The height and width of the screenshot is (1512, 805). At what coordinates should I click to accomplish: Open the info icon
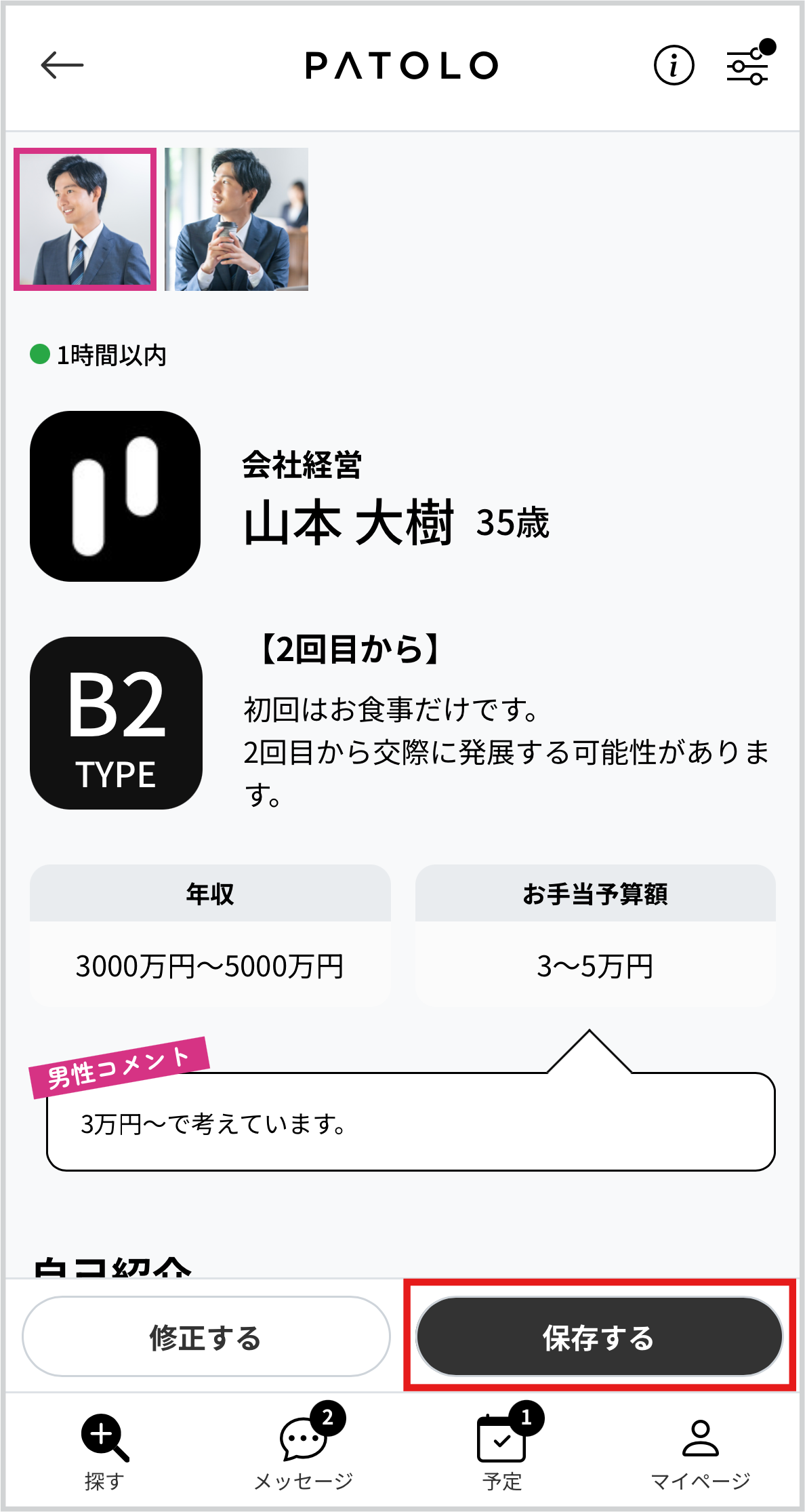(x=674, y=66)
